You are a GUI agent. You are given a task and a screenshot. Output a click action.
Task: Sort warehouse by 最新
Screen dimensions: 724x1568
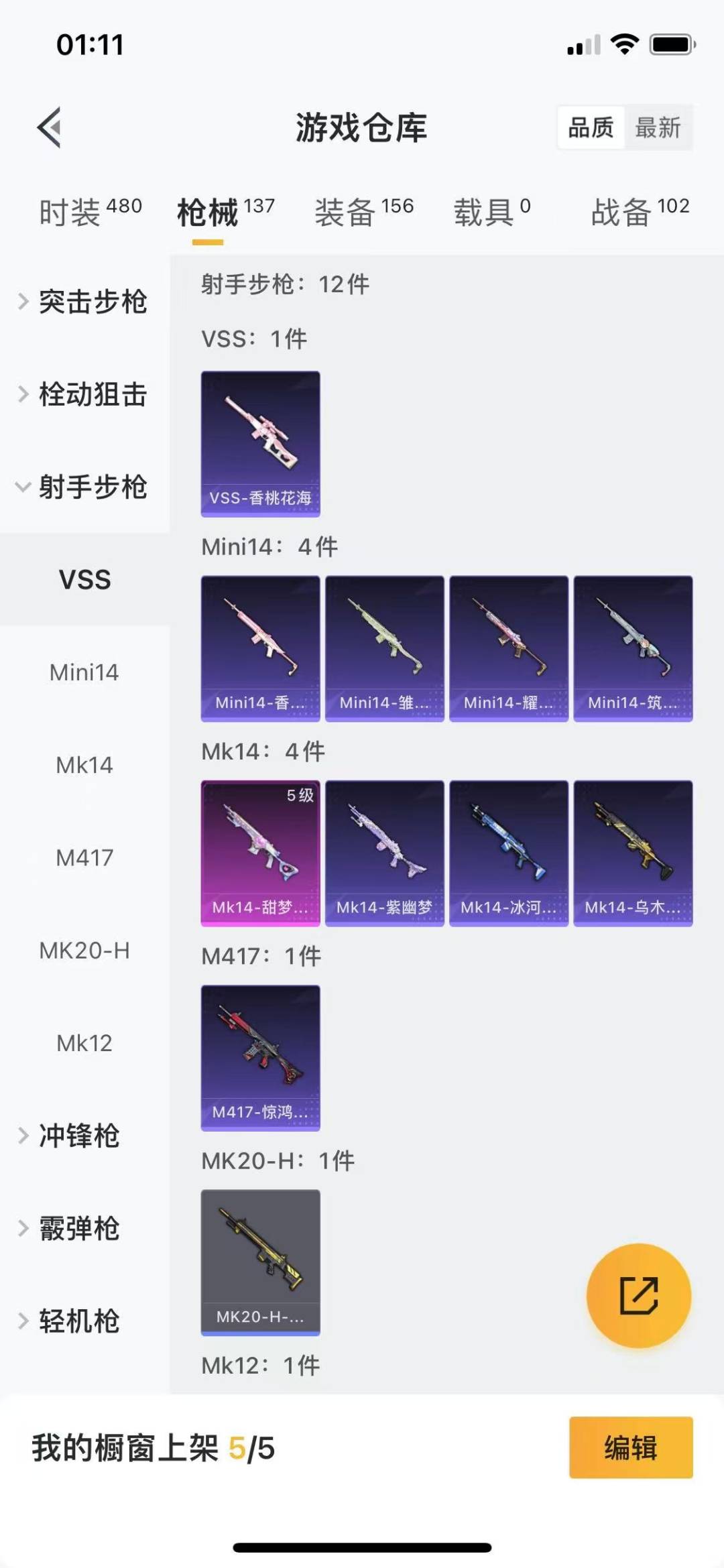click(657, 127)
